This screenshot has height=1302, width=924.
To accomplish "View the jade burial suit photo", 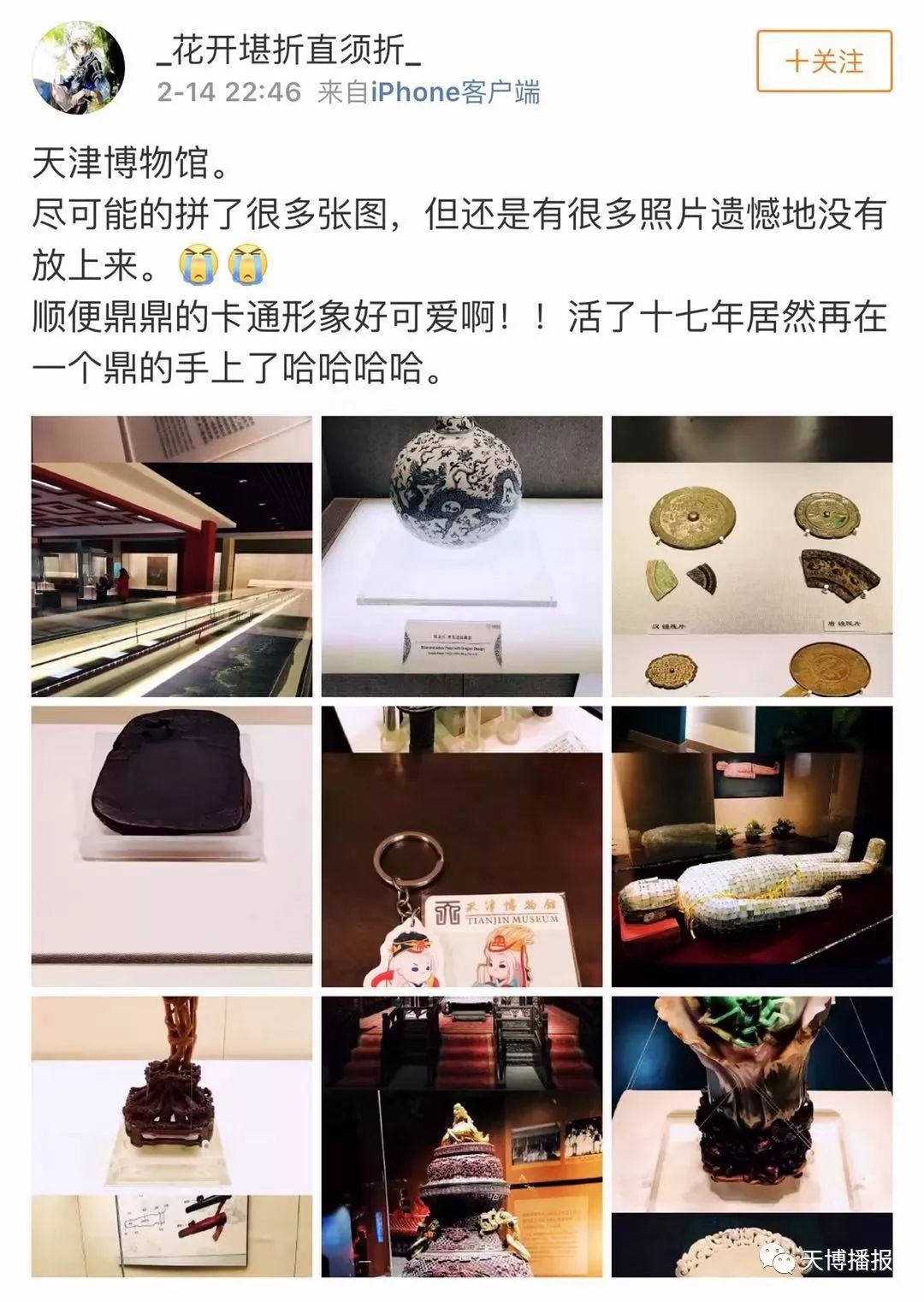I will (753, 847).
